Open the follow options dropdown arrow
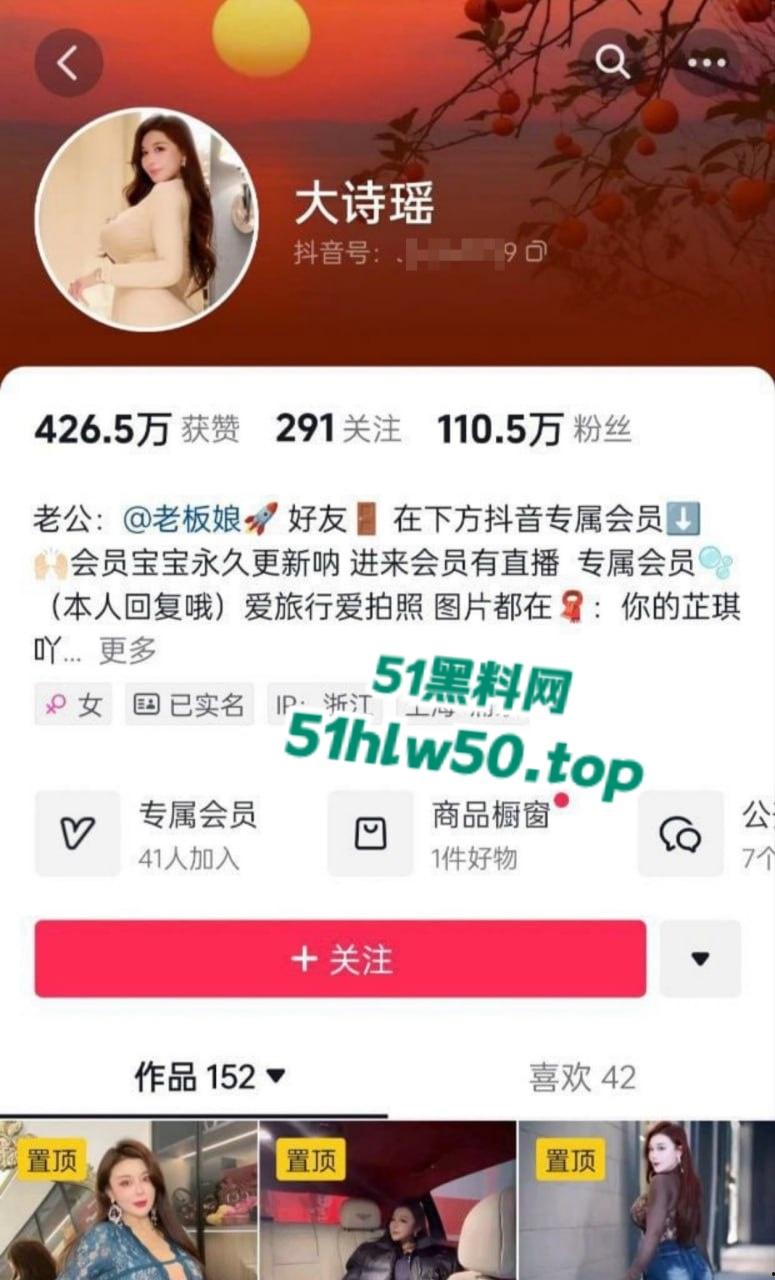 pos(698,958)
